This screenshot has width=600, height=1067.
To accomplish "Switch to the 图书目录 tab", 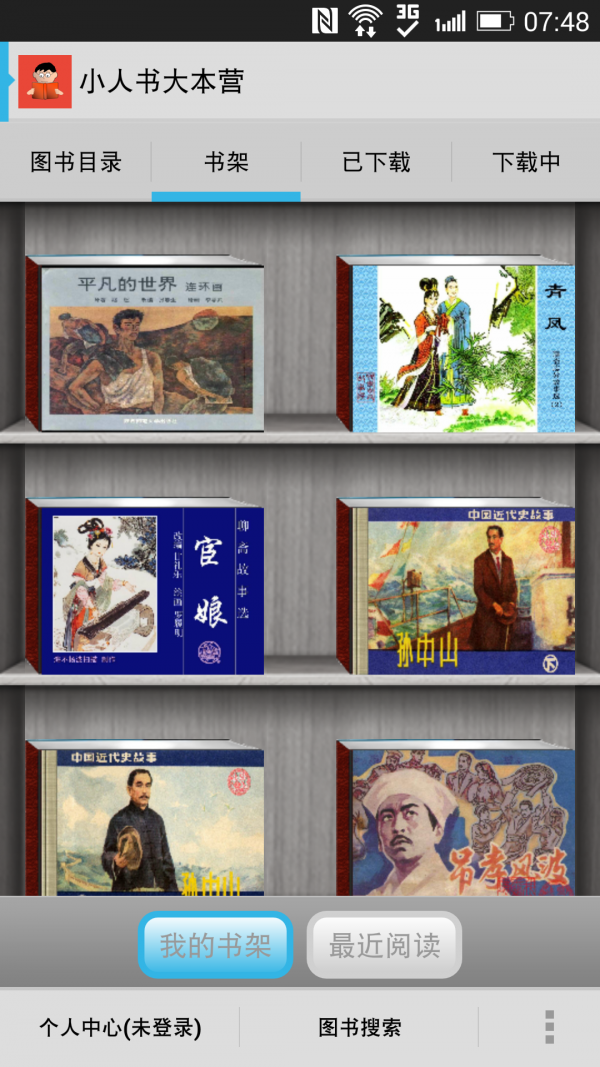I will 76,162.
